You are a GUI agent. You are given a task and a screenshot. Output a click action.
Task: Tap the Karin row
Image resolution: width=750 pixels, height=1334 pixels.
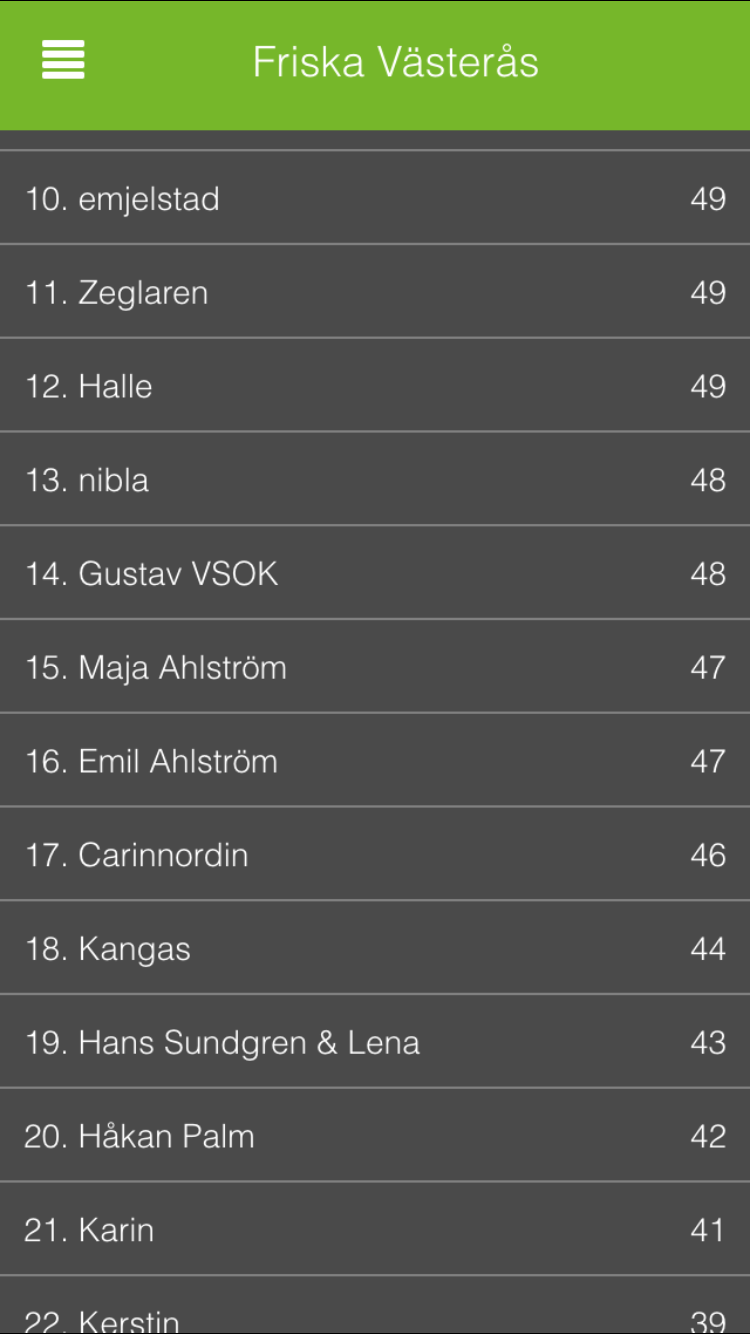coord(375,1229)
